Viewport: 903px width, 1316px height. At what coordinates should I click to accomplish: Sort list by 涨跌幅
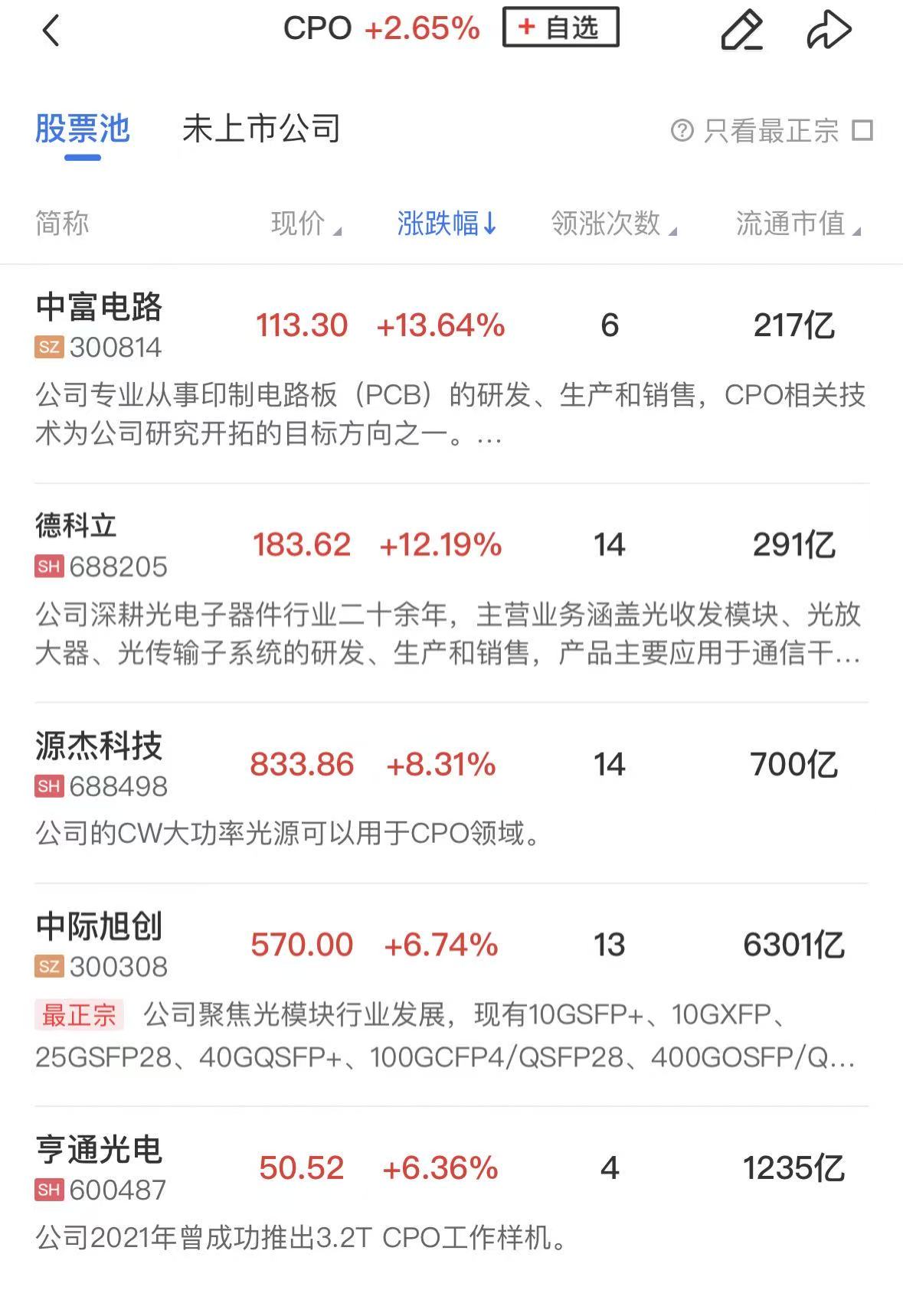pyautogui.click(x=447, y=224)
